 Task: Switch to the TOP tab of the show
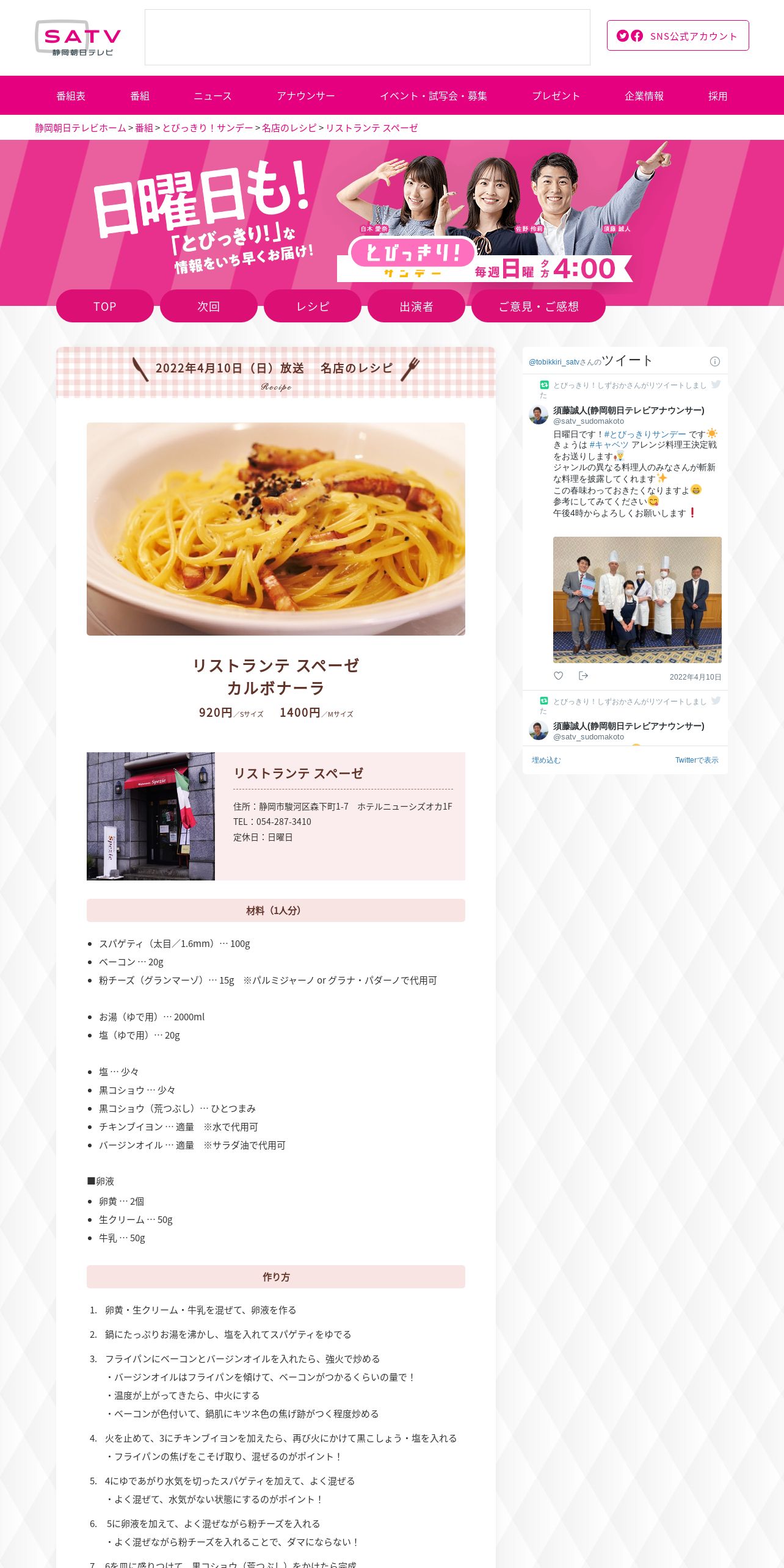tap(105, 306)
